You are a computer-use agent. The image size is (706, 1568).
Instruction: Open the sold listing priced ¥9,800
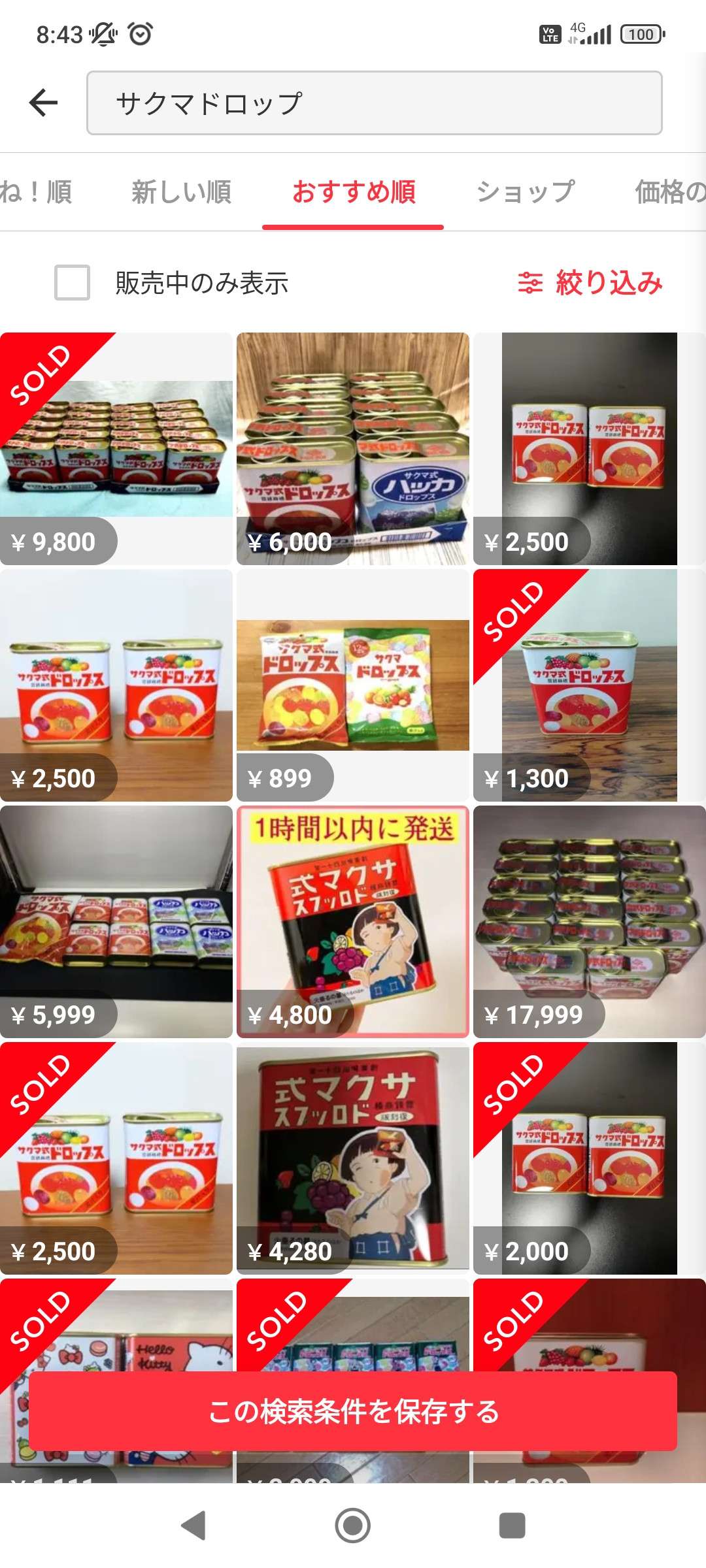116,449
